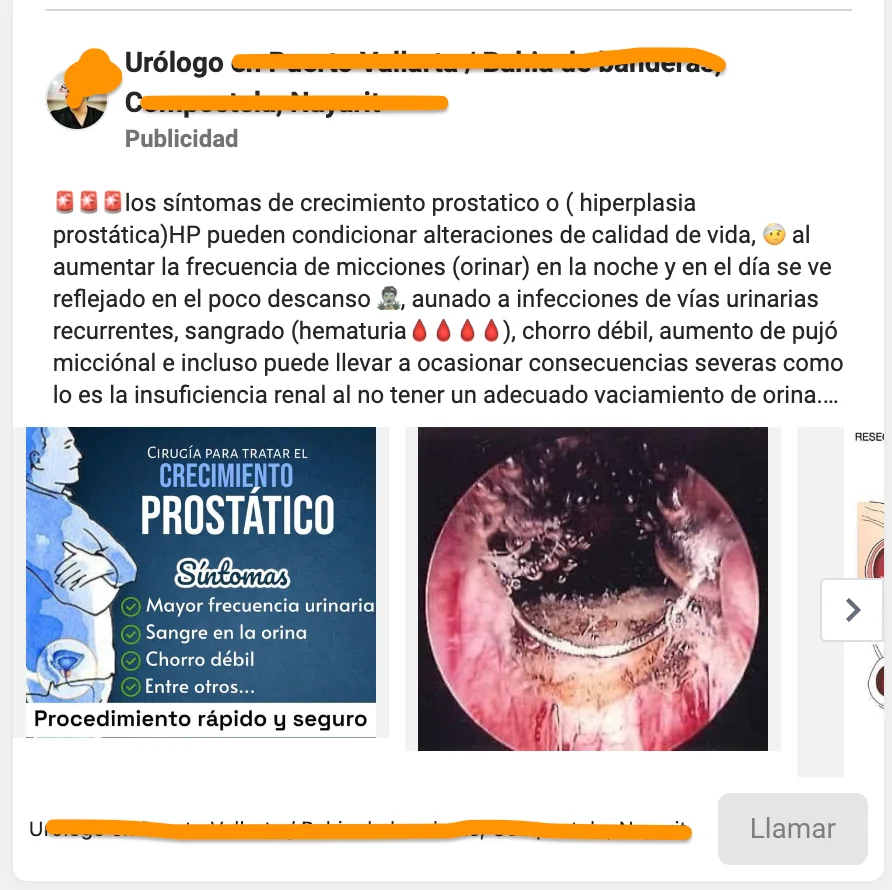
Task: Show the next carousel image with the arrow
Action: [x=852, y=609]
